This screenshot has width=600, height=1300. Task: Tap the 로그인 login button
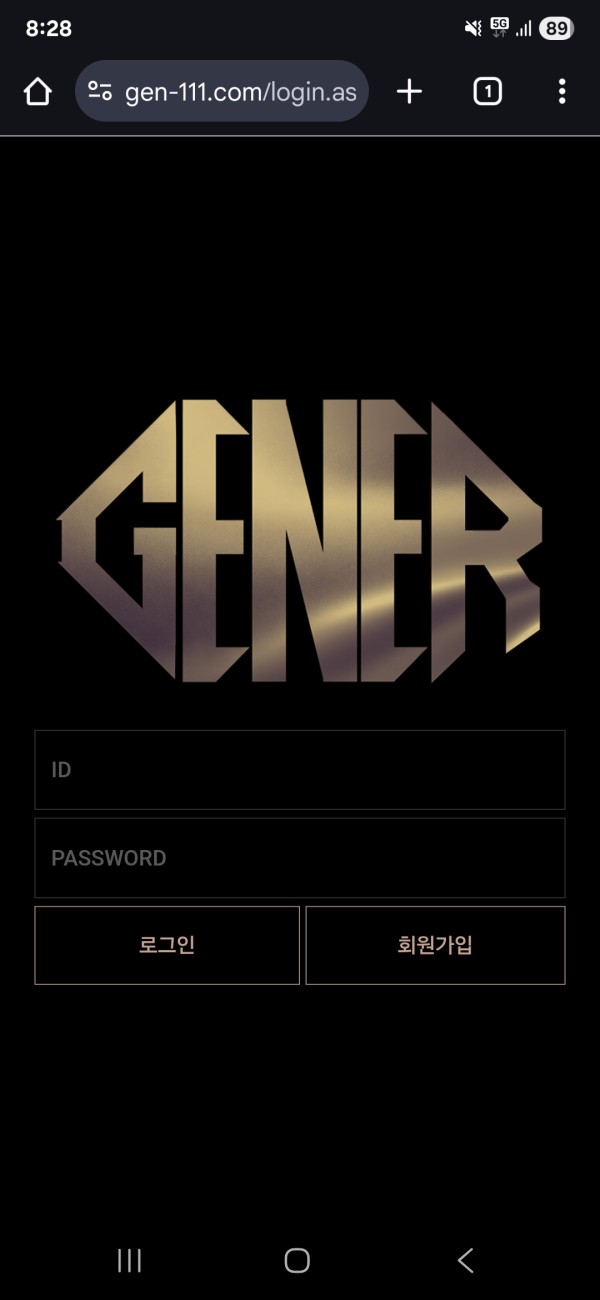click(167, 945)
